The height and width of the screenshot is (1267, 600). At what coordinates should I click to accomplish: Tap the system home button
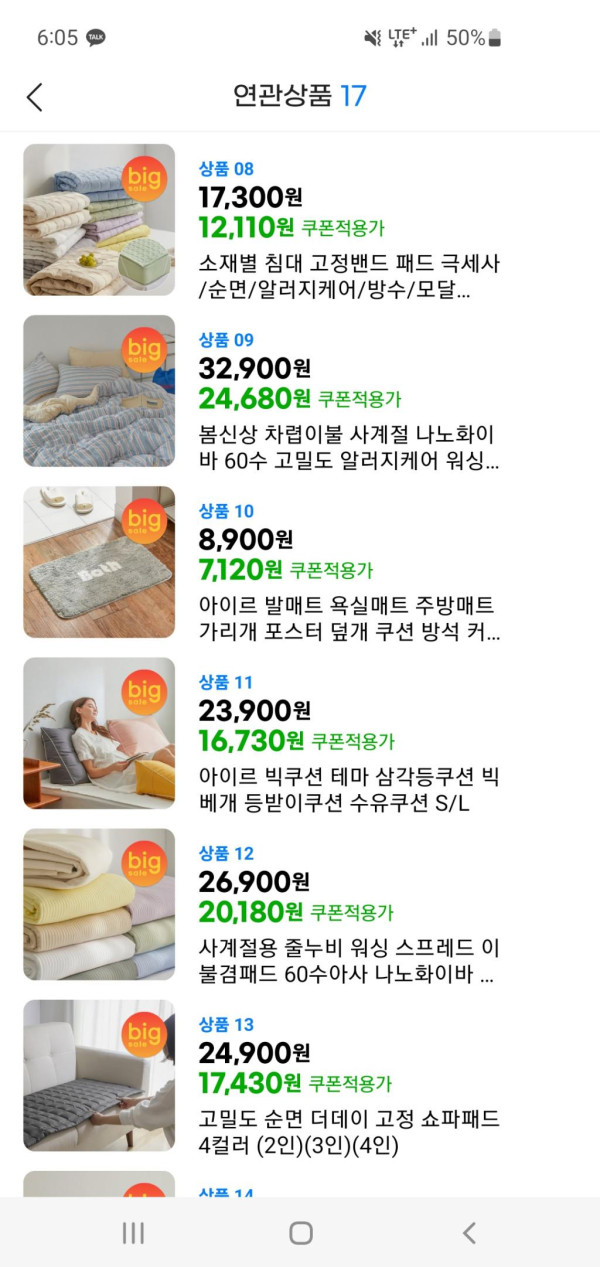pyautogui.click(x=300, y=1233)
